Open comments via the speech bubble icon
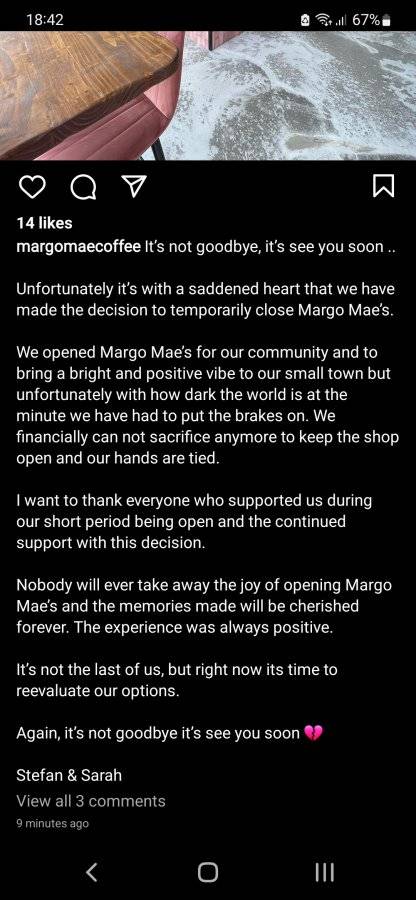416x900 pixels. [83, 187]
